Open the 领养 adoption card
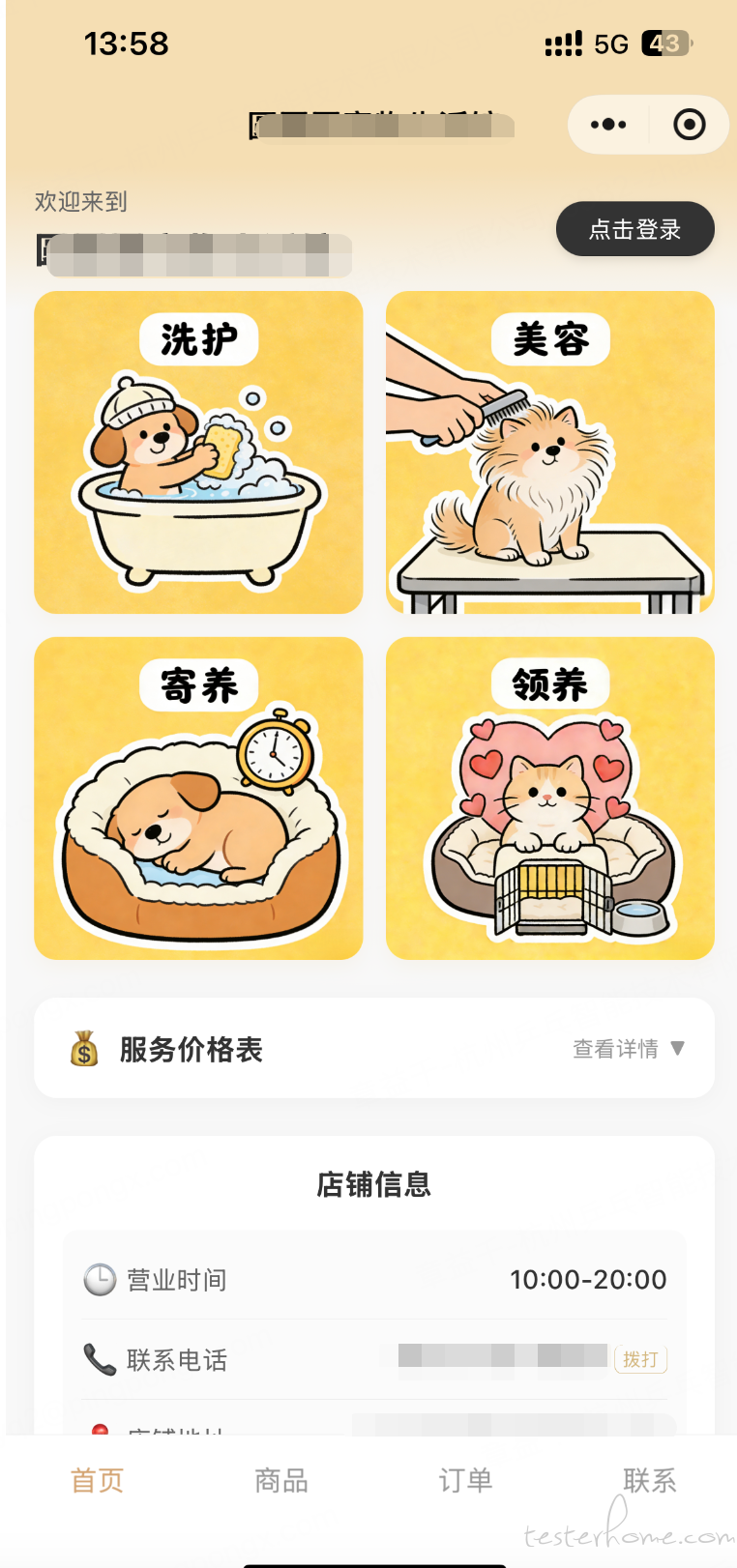Screen dimensions: 737x1568 coord(550,799)
